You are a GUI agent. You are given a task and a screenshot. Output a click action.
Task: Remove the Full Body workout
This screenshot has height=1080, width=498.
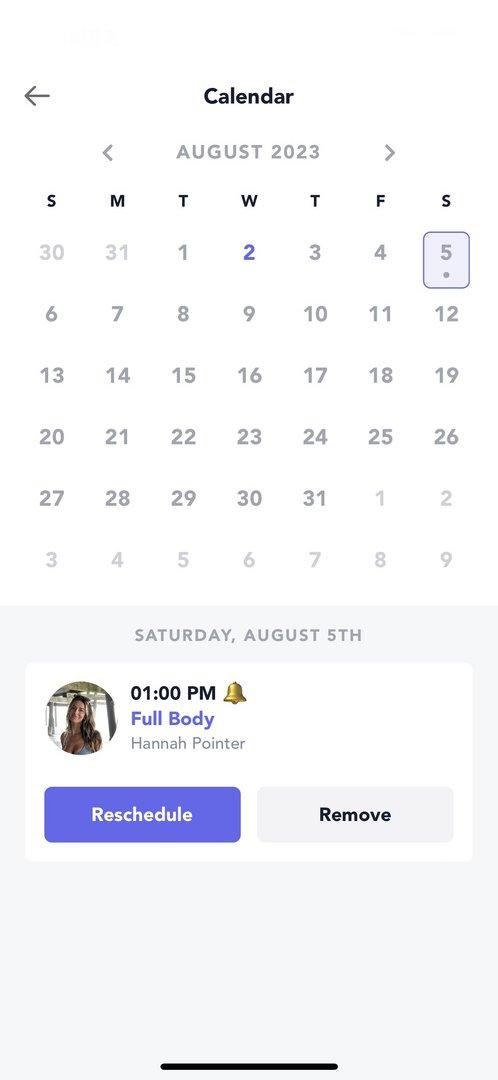coord(355,814)
